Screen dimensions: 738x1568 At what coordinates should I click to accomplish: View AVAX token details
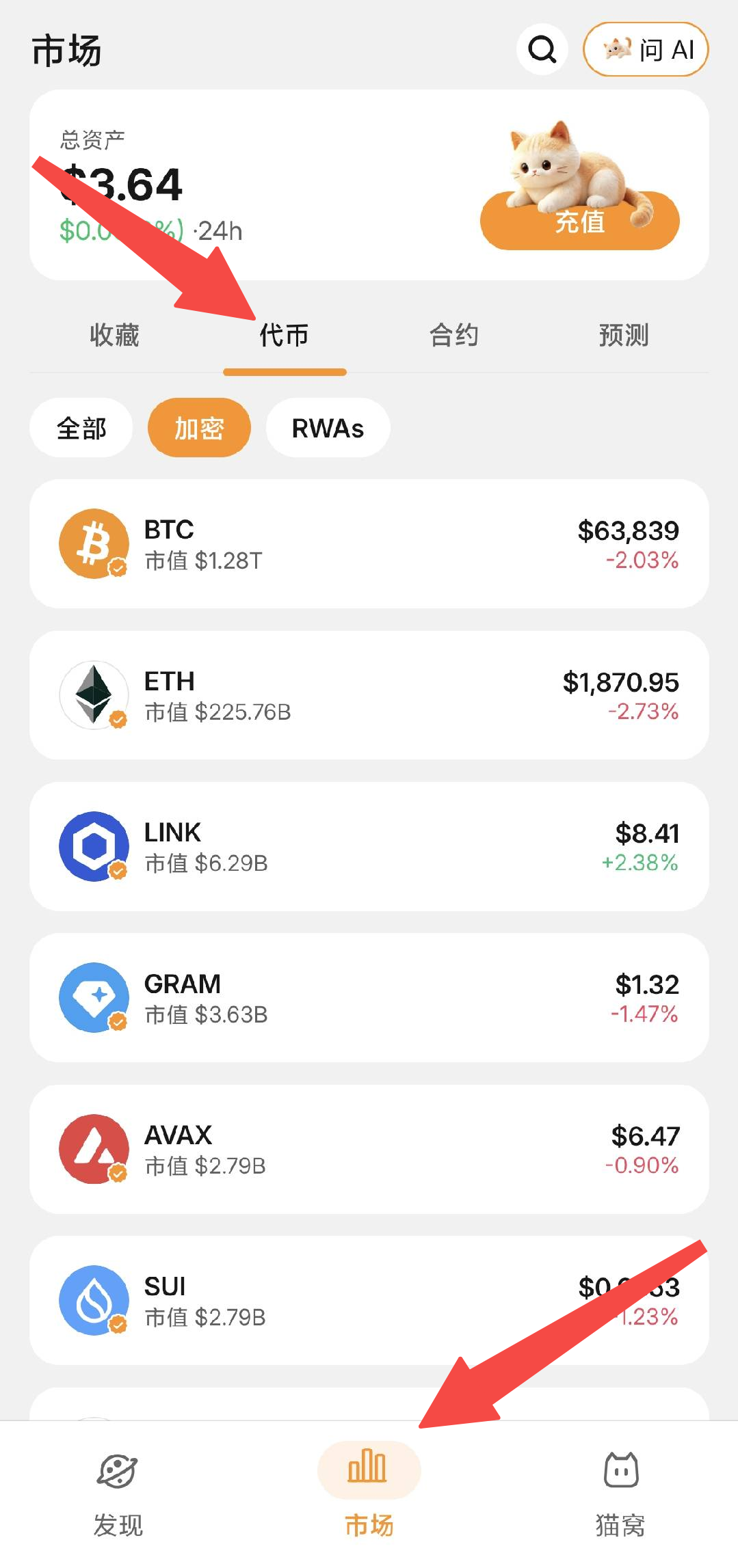pyautogui.click(x=369, y=1150)
